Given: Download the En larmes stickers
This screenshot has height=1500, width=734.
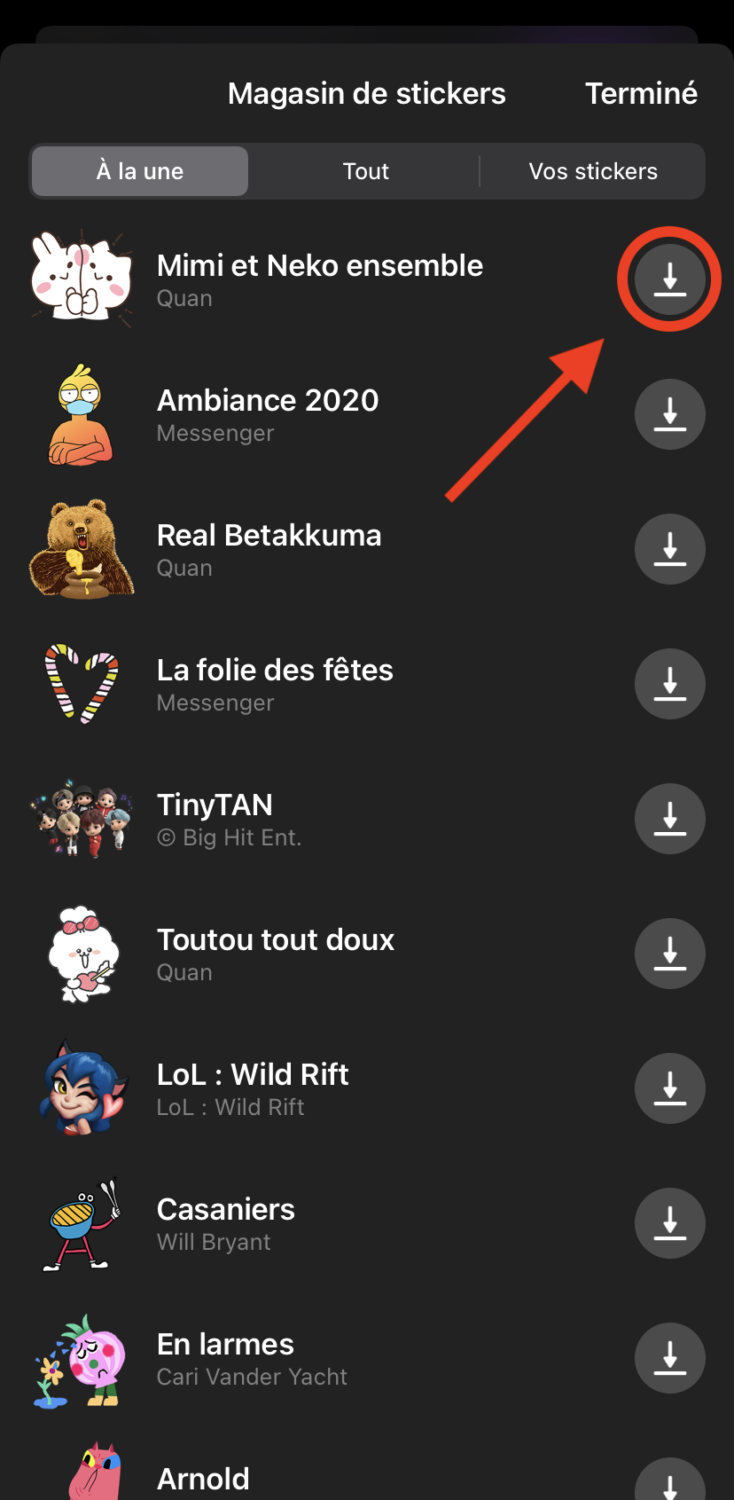Looking at the screenshot, I should pyautogui.click(x=670, y=1358).
